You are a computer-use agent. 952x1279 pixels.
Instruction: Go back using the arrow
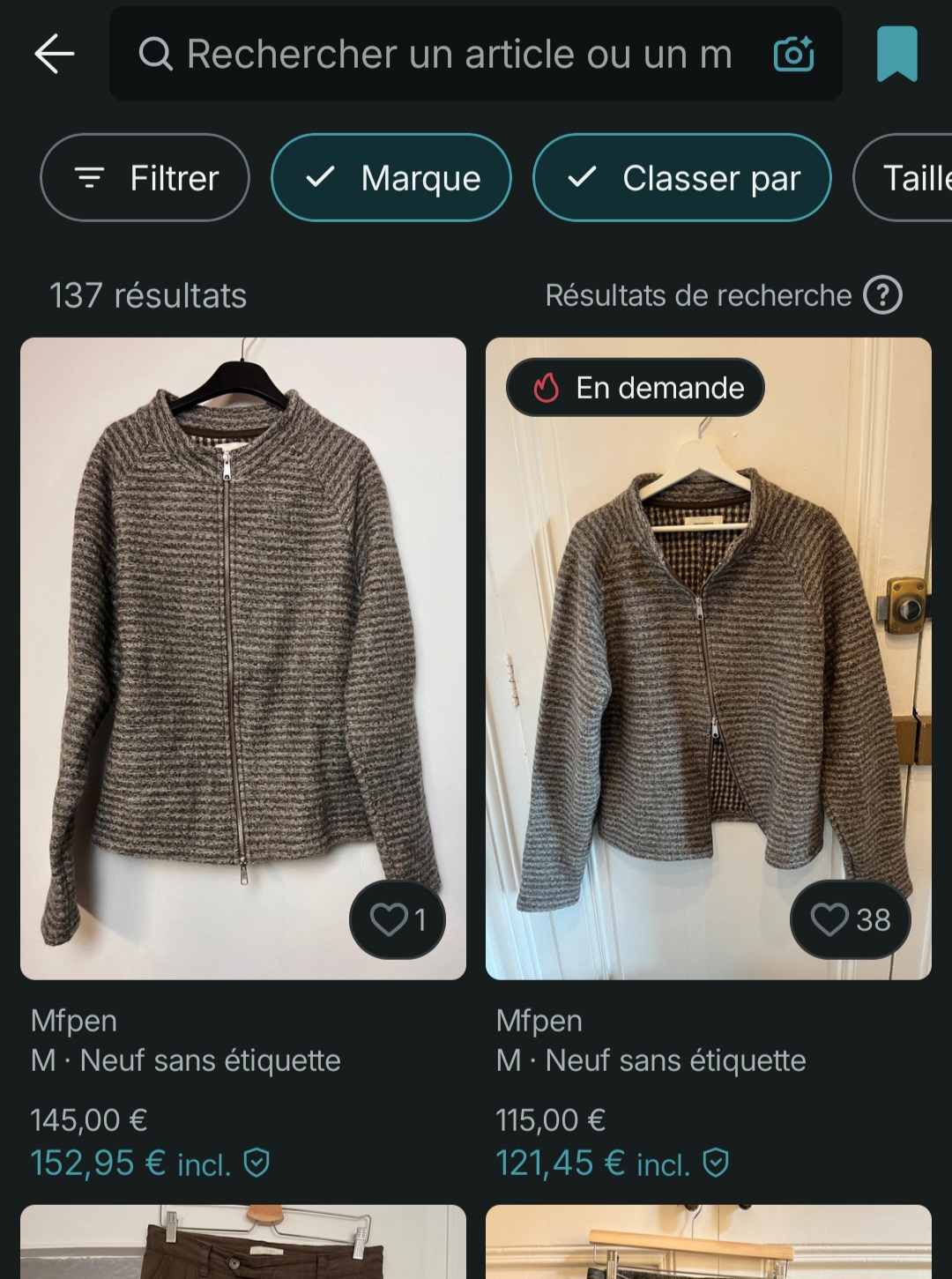click(x=55, y=54)
